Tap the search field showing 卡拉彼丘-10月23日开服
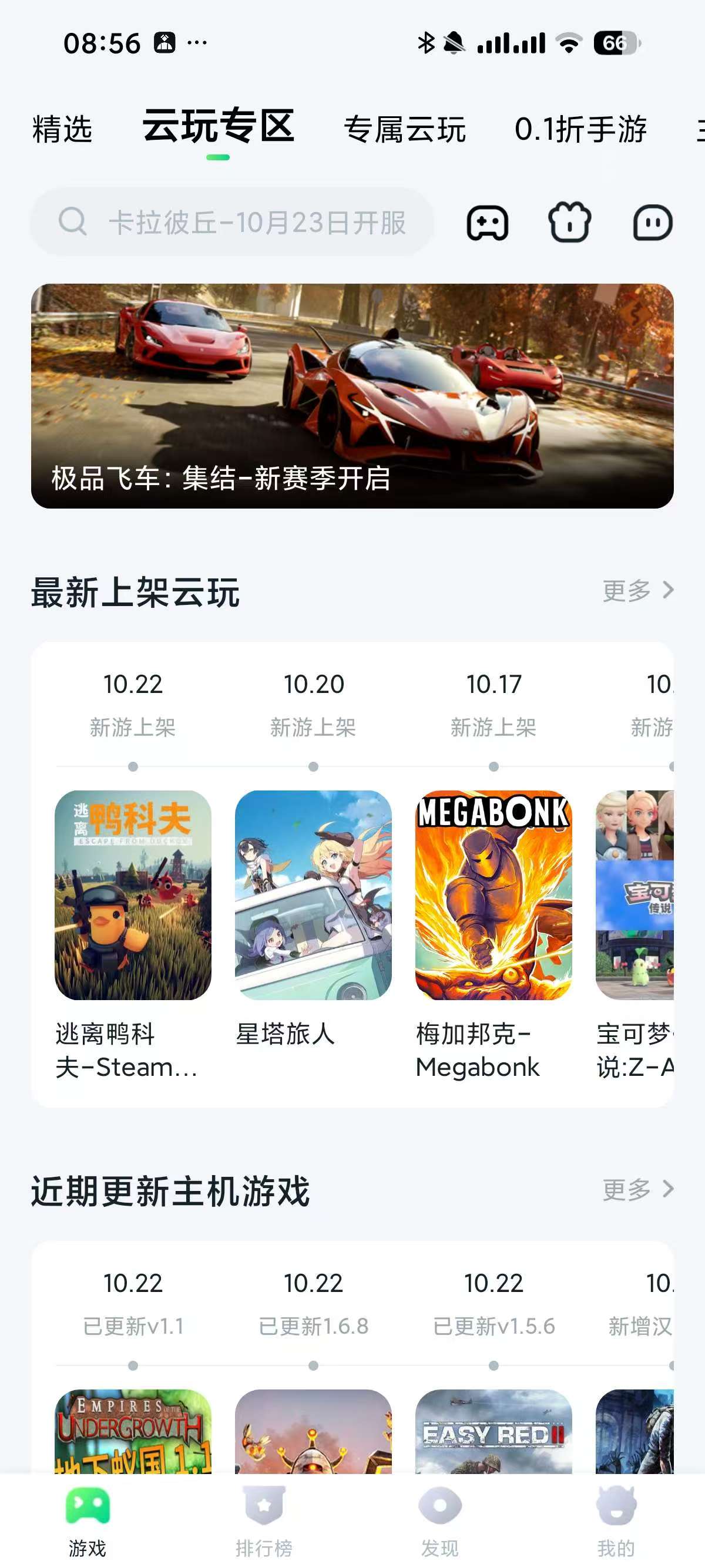 (x=256, y=223)
